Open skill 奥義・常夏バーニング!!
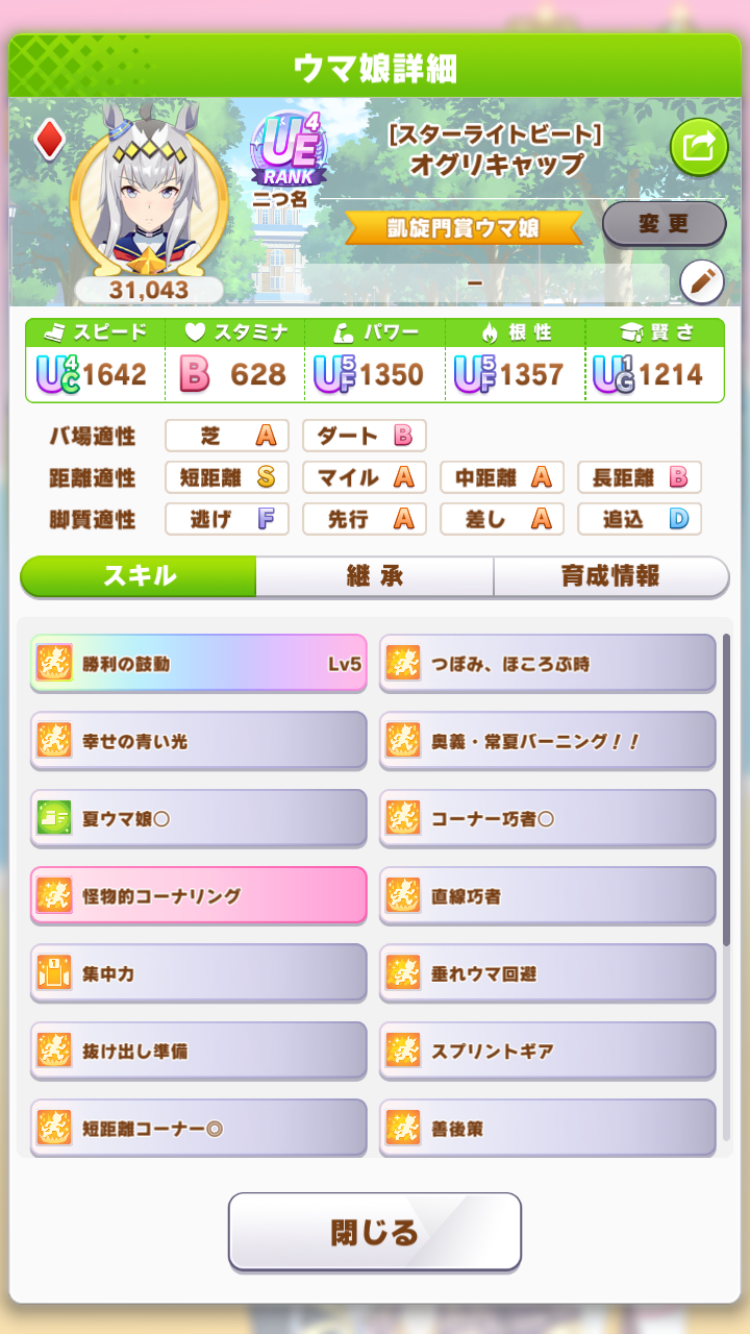The image size is (750, 1334). (547, 741)
